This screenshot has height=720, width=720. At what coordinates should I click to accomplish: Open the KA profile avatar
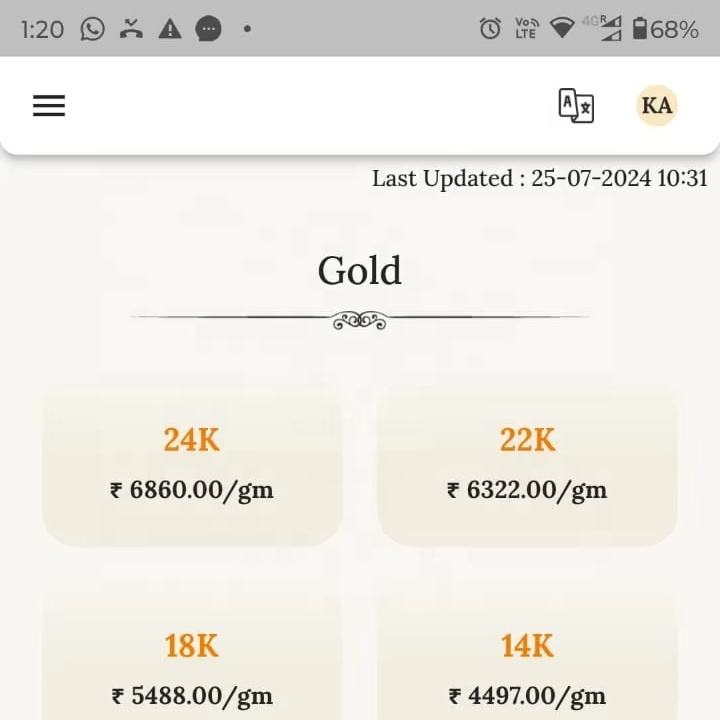coord(657,106)
